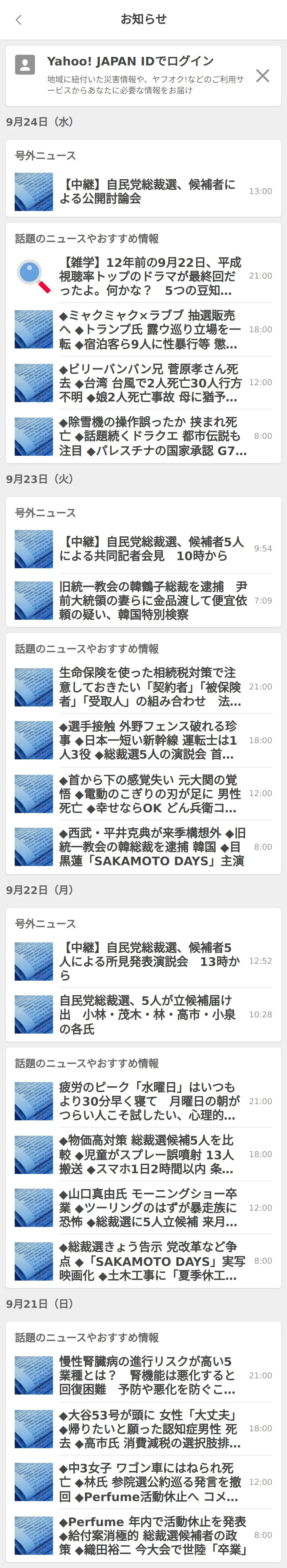The image size is (287, 1568).
Task: Open 自民党総裁選 候補者による公開討論会 news
Action: (x=146, y=192)
